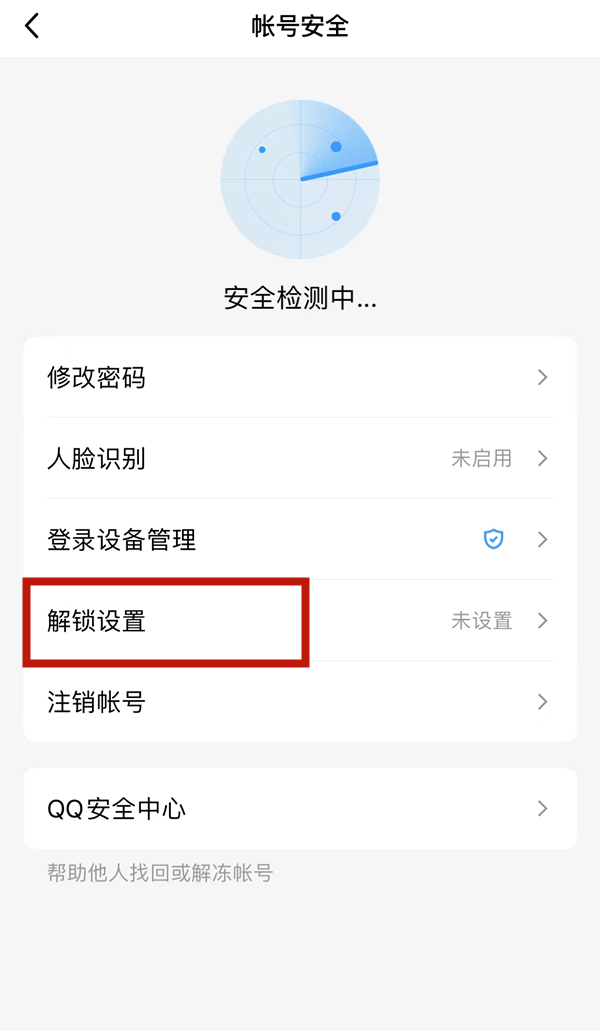Open 解锁设置 row
Viewport: 600px width, 1031px height.
[300, 621]
